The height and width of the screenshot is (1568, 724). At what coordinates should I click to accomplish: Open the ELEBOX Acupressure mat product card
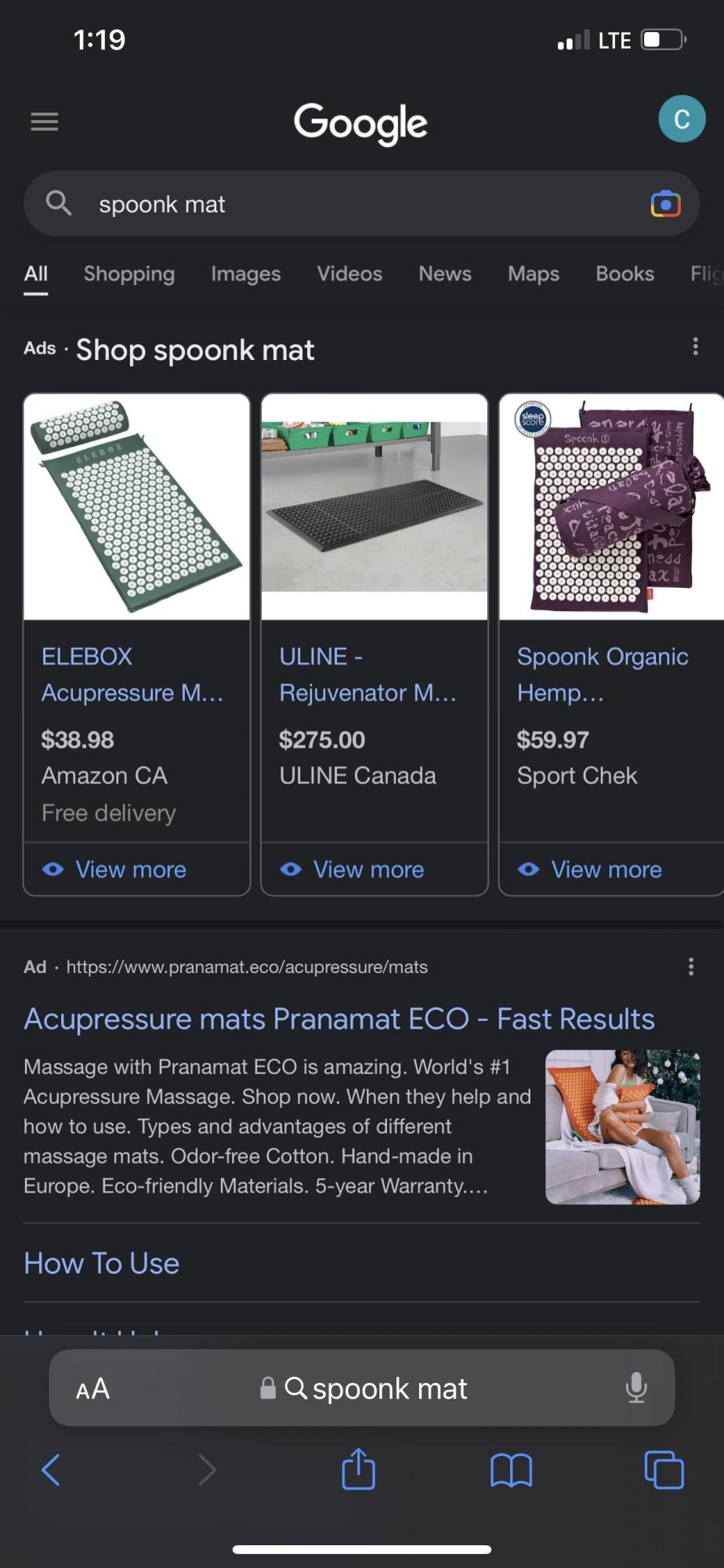coord(133,675)
